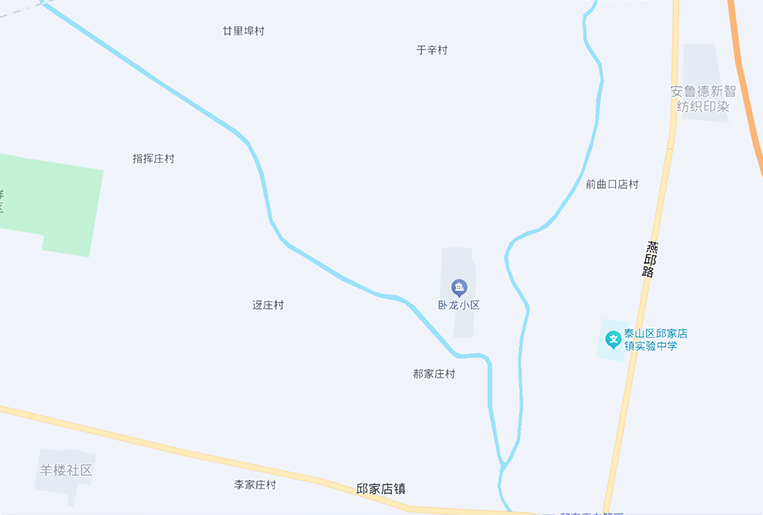The width and height of the screenshot is (763, 515).
Task: Open the 泰山区邱家店镇实验中学 school marker
Action: point(612,340)
